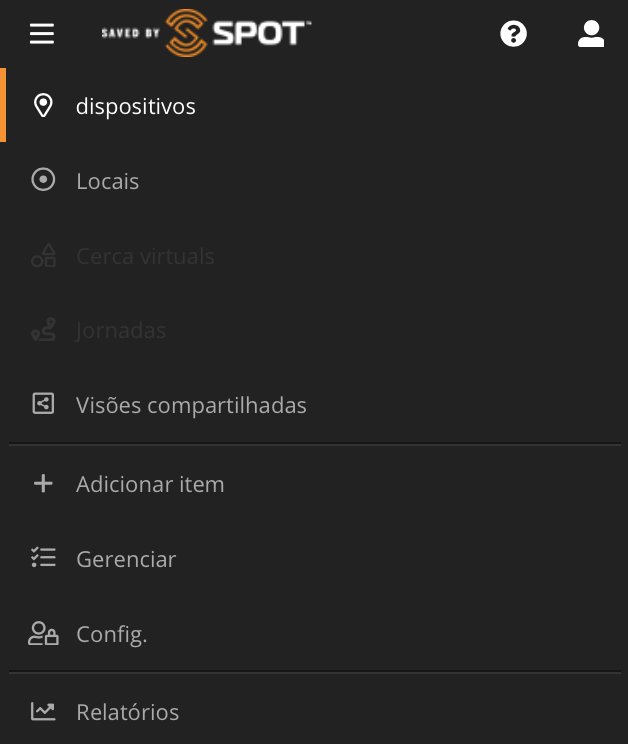628x744 pixels.
Task: Open the help question mark icon
Action: (513, 35)
